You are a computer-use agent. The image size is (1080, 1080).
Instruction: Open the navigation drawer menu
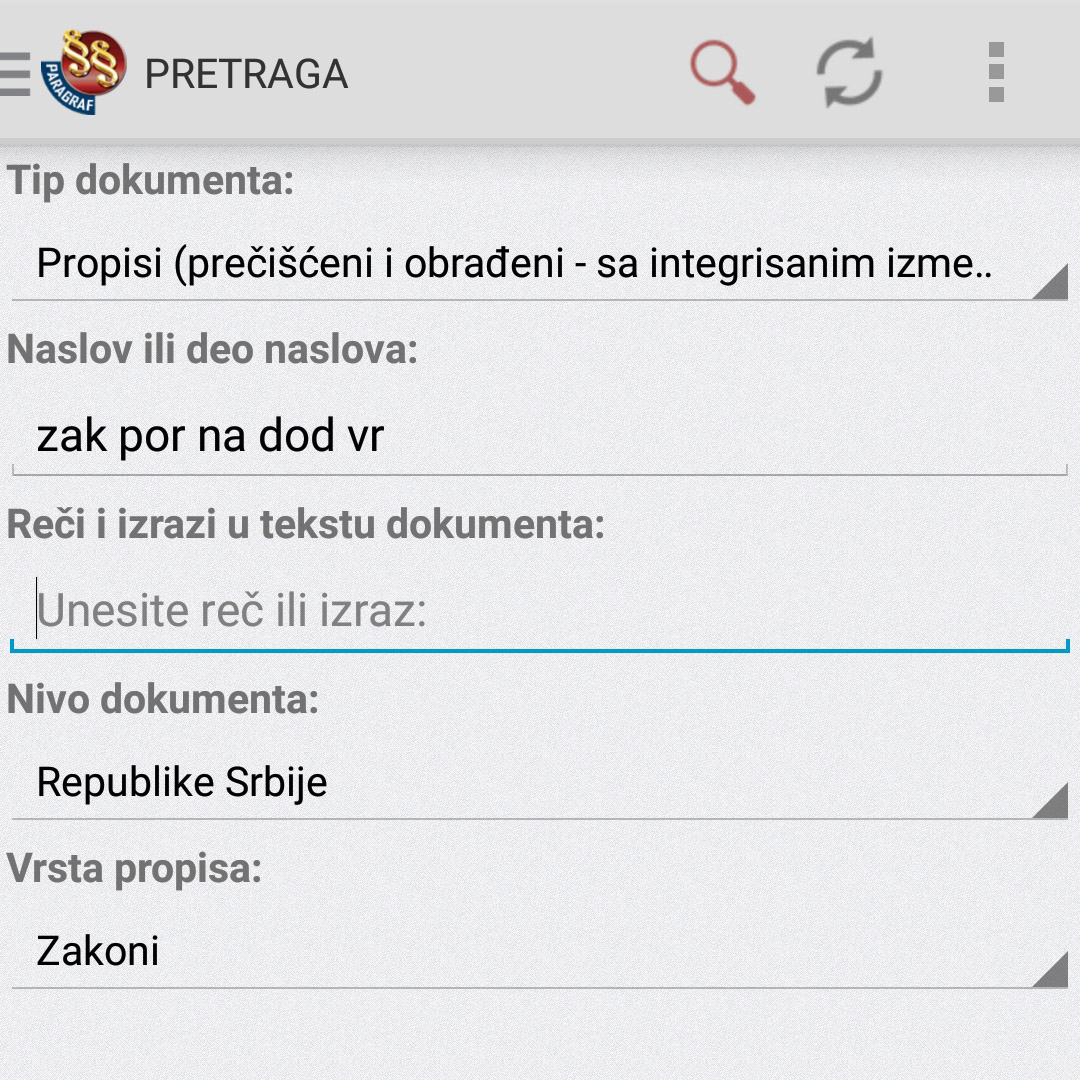tap(16, 73)
